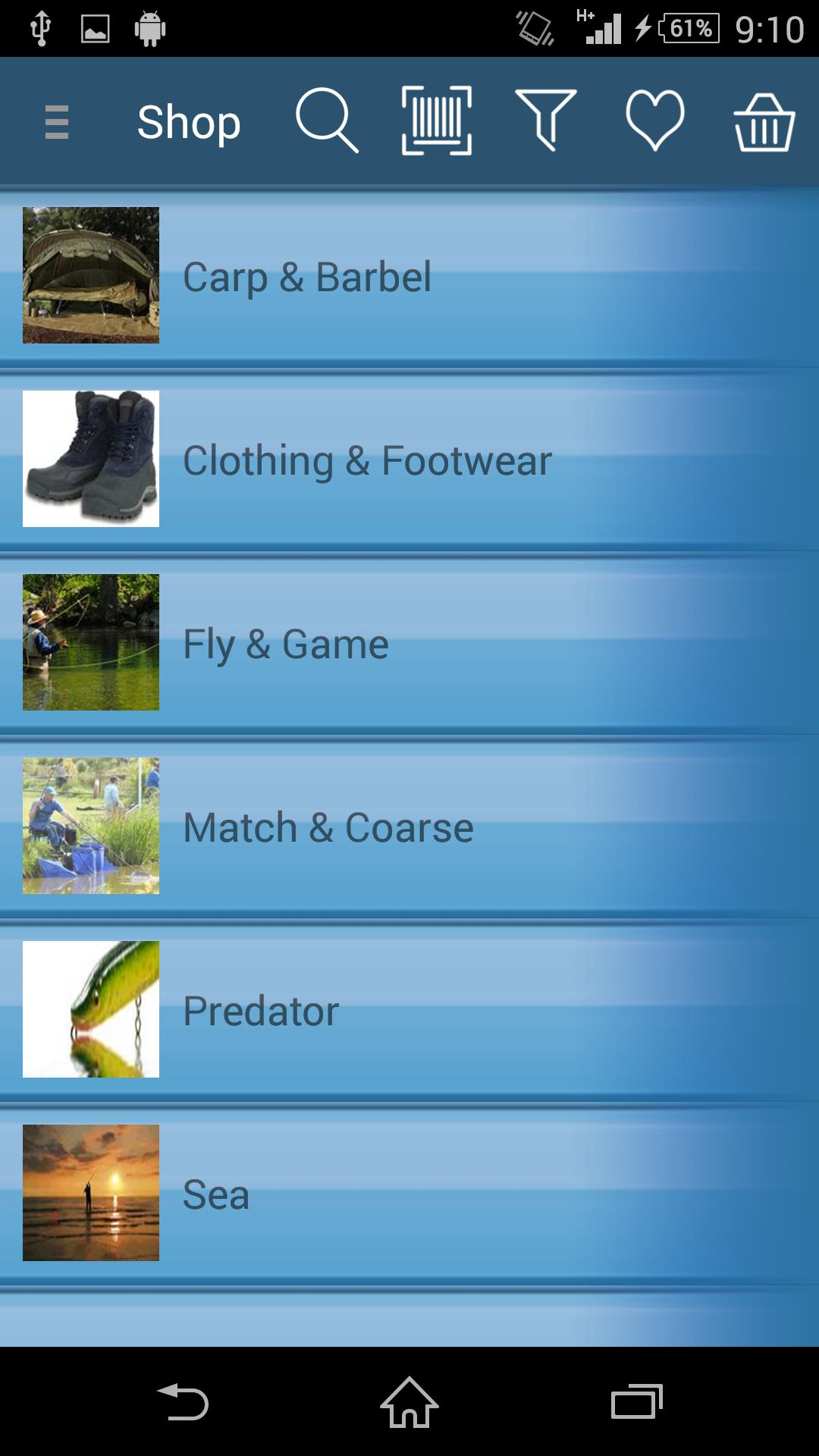819x1456 pixels.
Task: View the Predator category
Action: [x=409, y=1010]
